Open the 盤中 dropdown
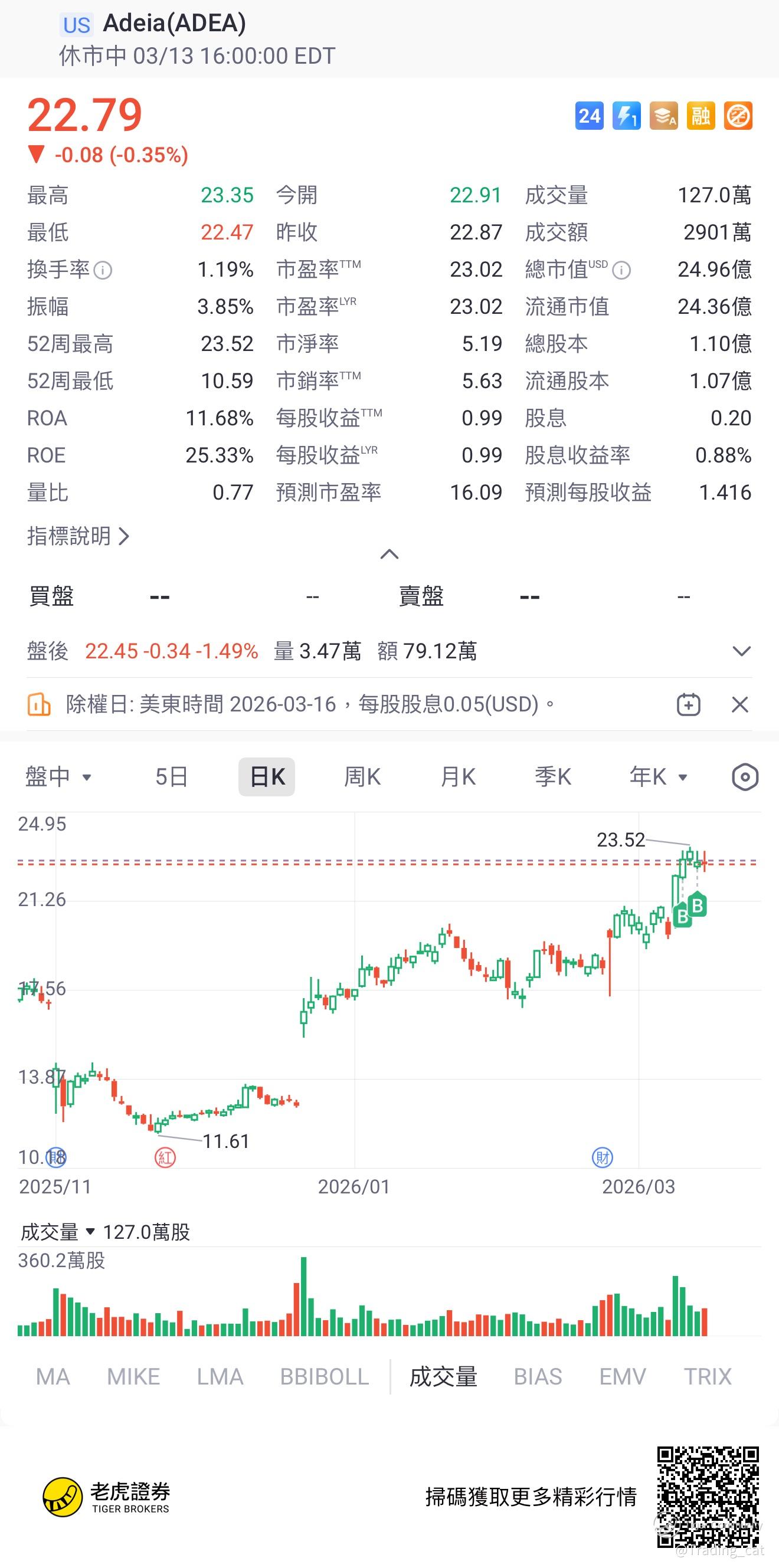Image resolution: width=779 pixels, height=1568 pixels. pyautogui.click(x=58, y=777)
